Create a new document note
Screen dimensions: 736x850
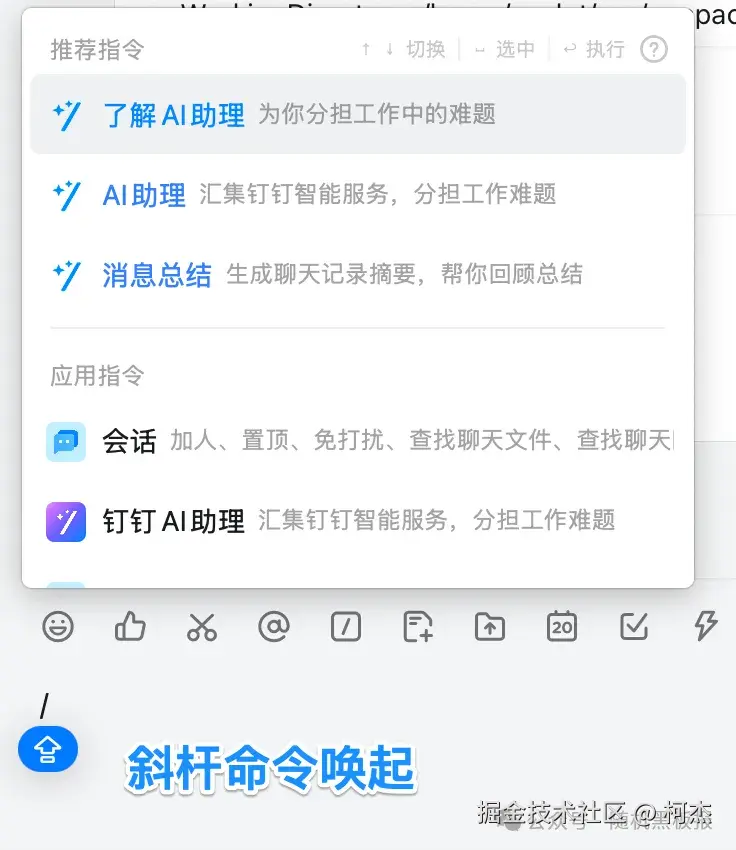pos(417,627)
